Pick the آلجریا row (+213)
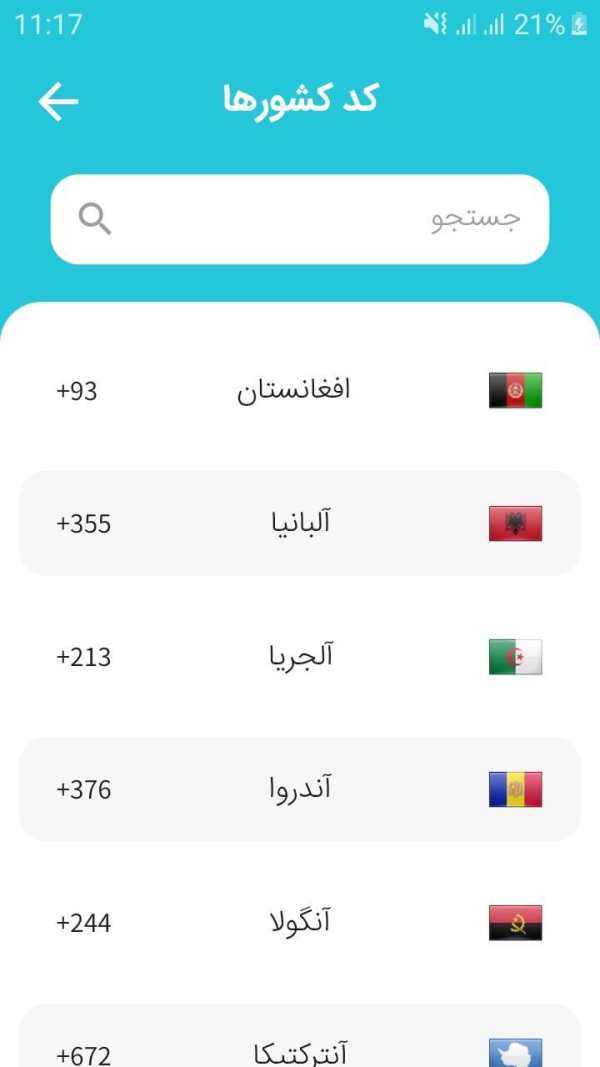 [x=300, y=657]
